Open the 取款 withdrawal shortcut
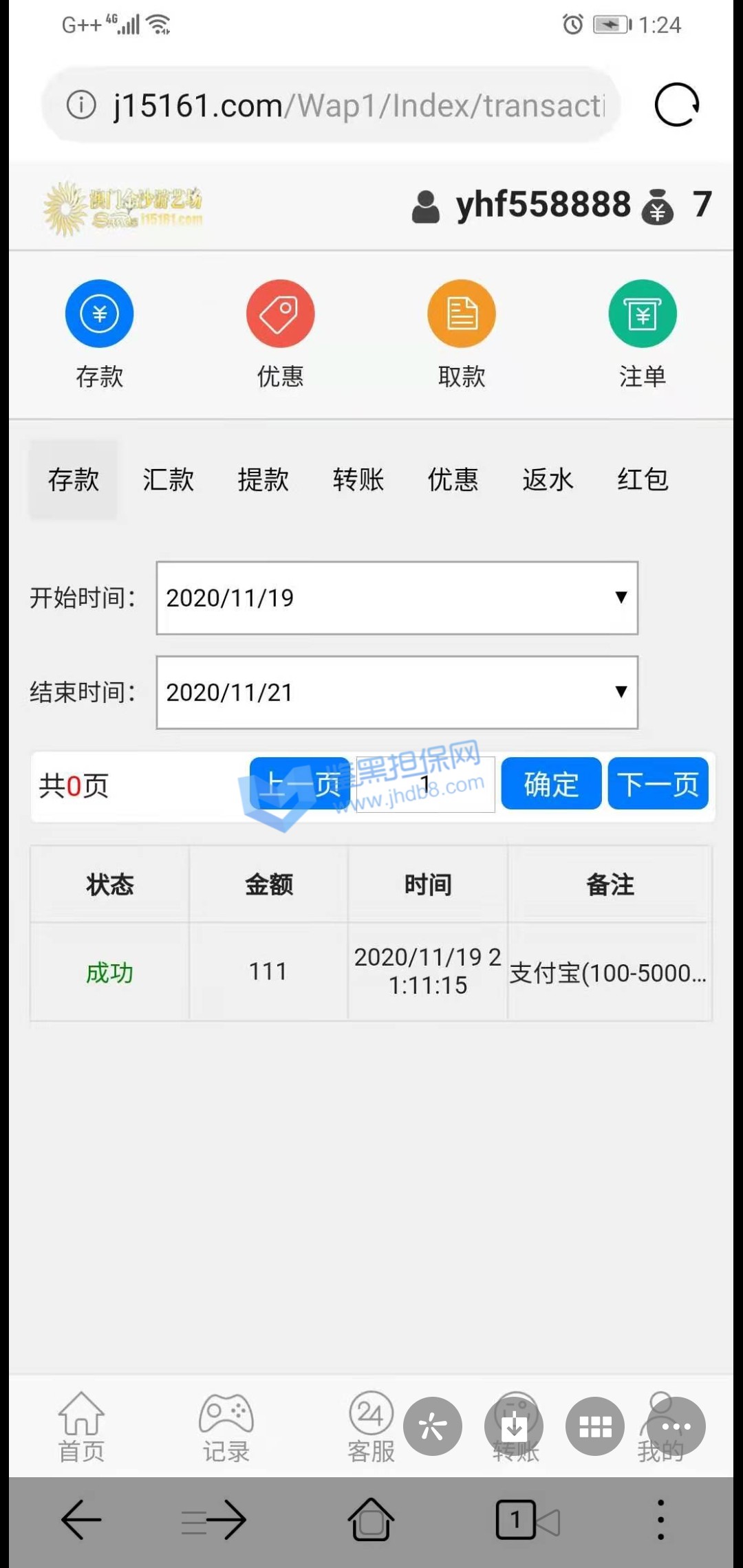Screen dimensions: 743x1568 point(462,314)
